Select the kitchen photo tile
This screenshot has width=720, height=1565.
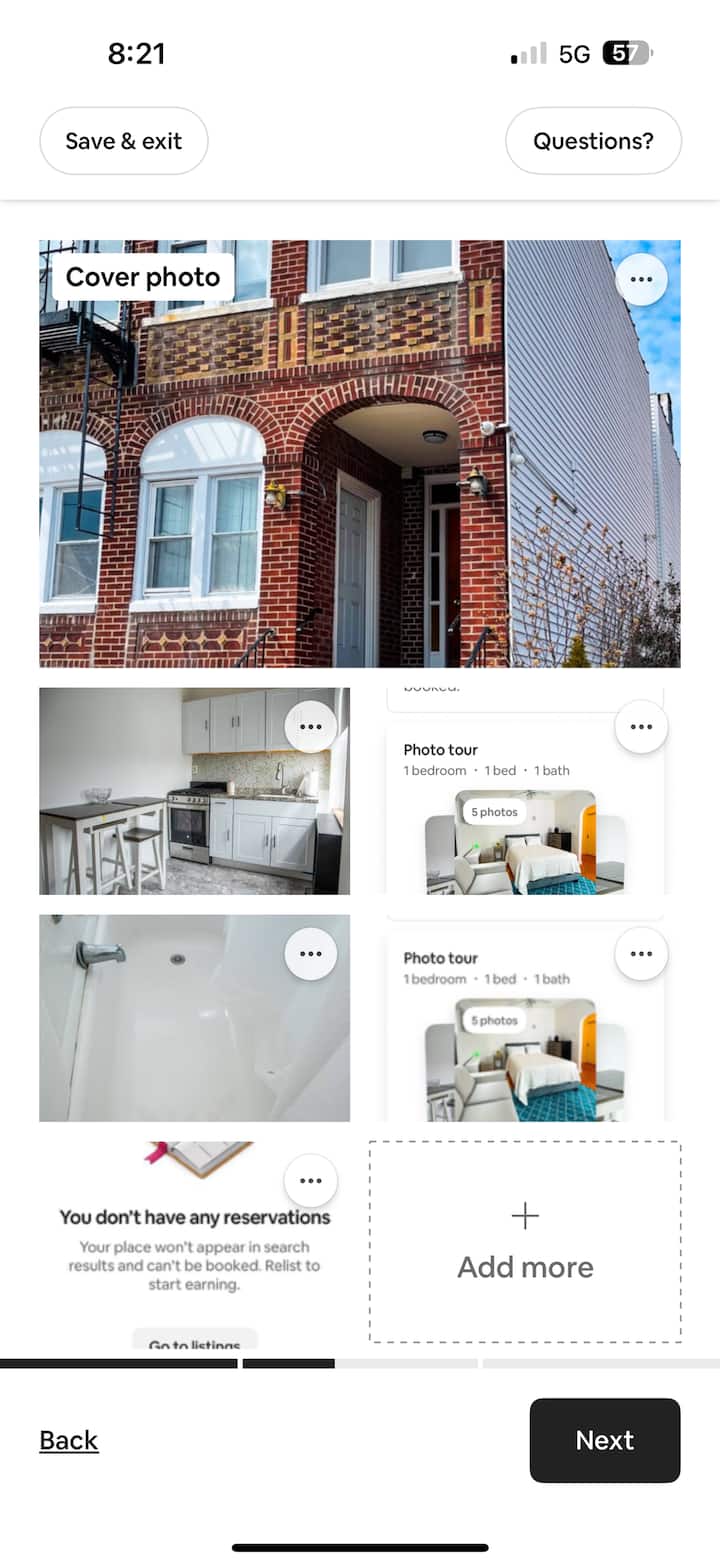tap(170, 800)
